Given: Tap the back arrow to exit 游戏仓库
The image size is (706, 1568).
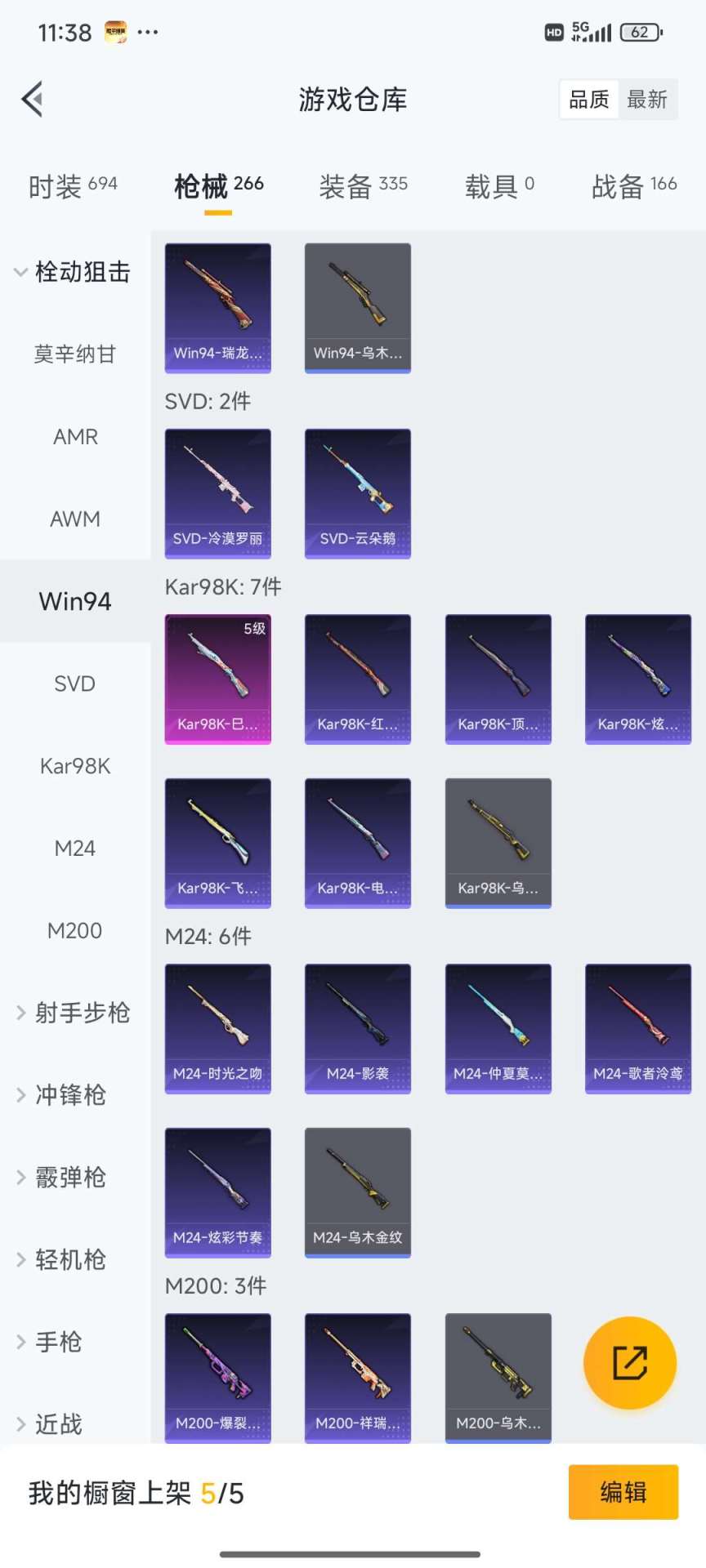Looking at the screenshot, I should 33,99.
